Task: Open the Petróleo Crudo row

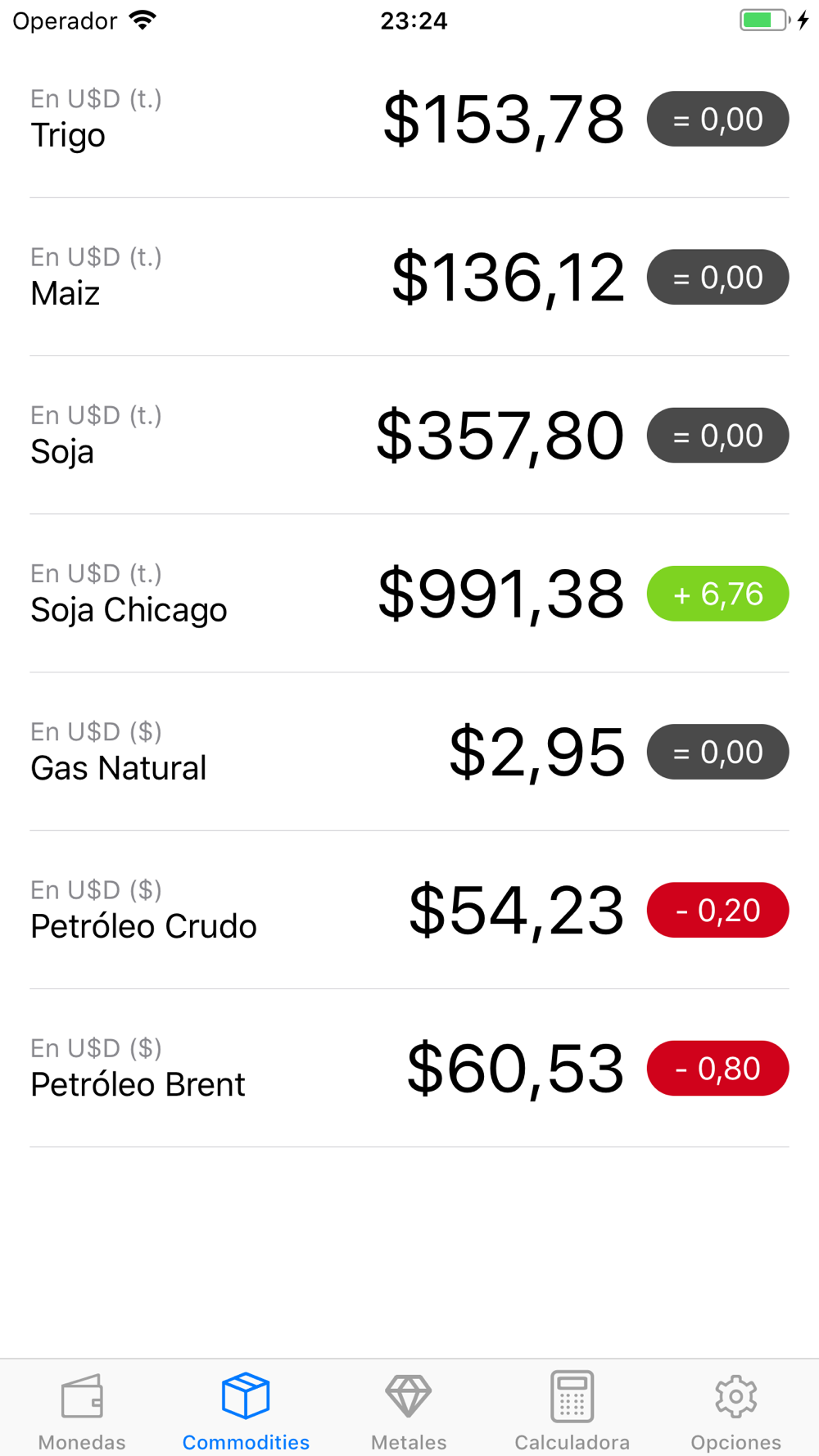Action: [x=409, y=910]
